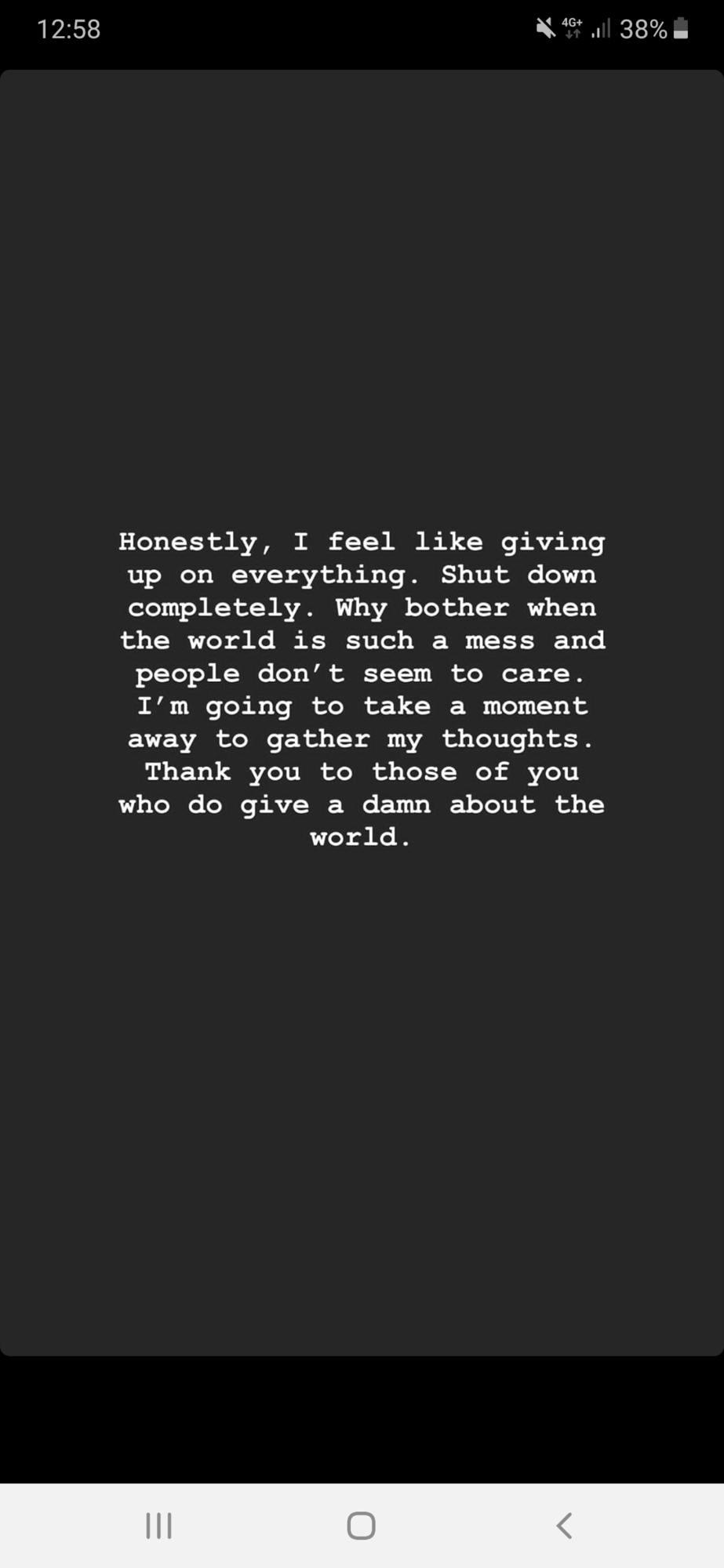
Task: Tap the home button in the navigation bar
Action: click(361, 1525)
